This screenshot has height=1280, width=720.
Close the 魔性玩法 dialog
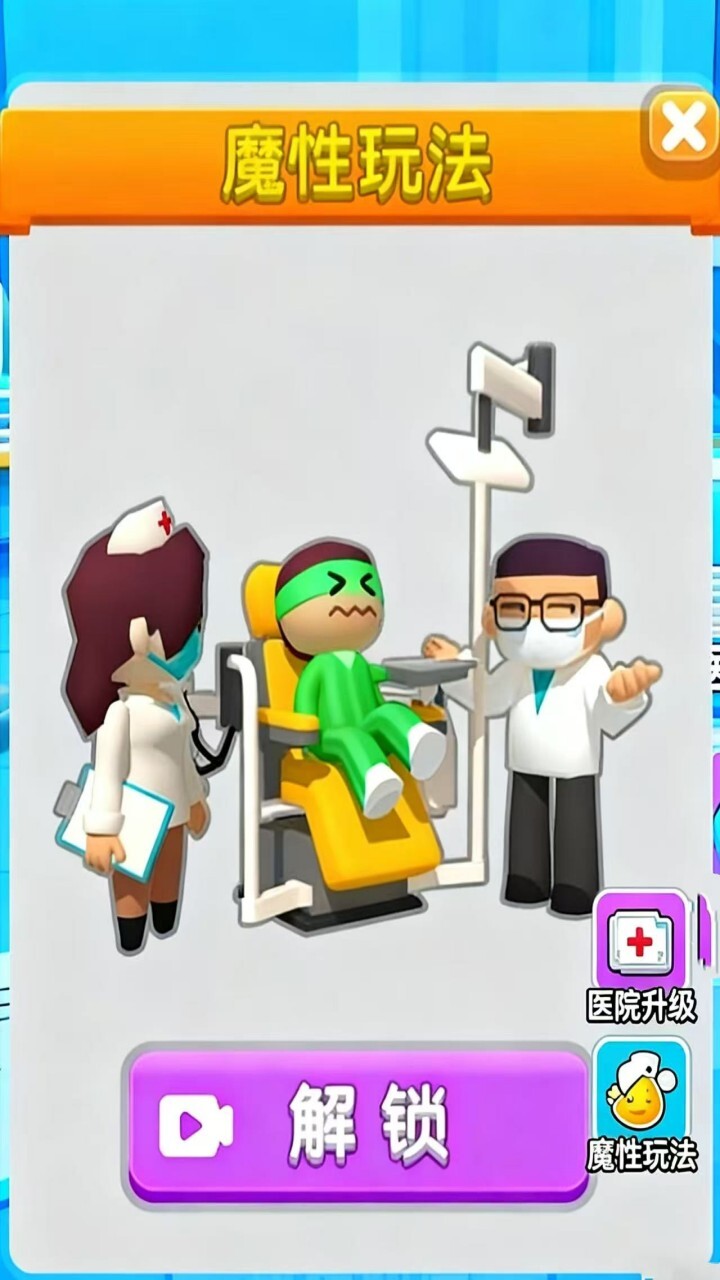click(683, 130)
